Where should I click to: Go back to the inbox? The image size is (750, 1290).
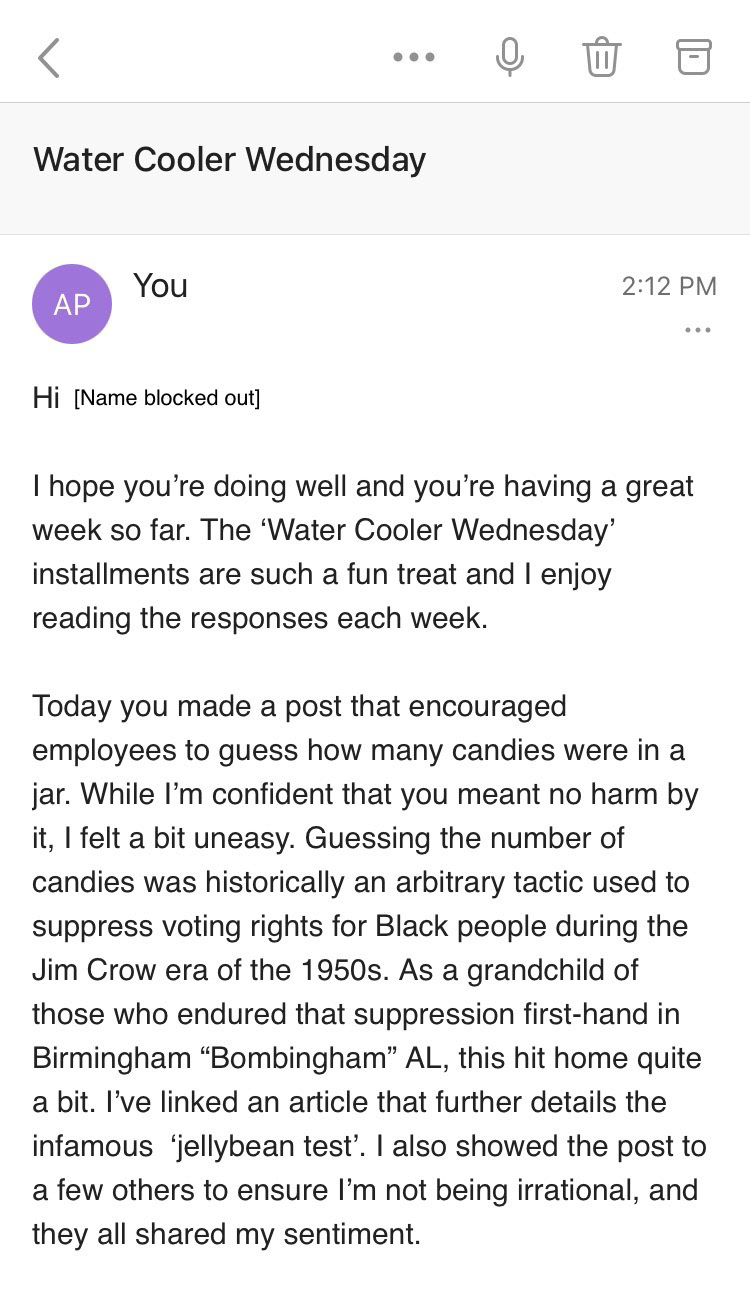pos(49,57)
